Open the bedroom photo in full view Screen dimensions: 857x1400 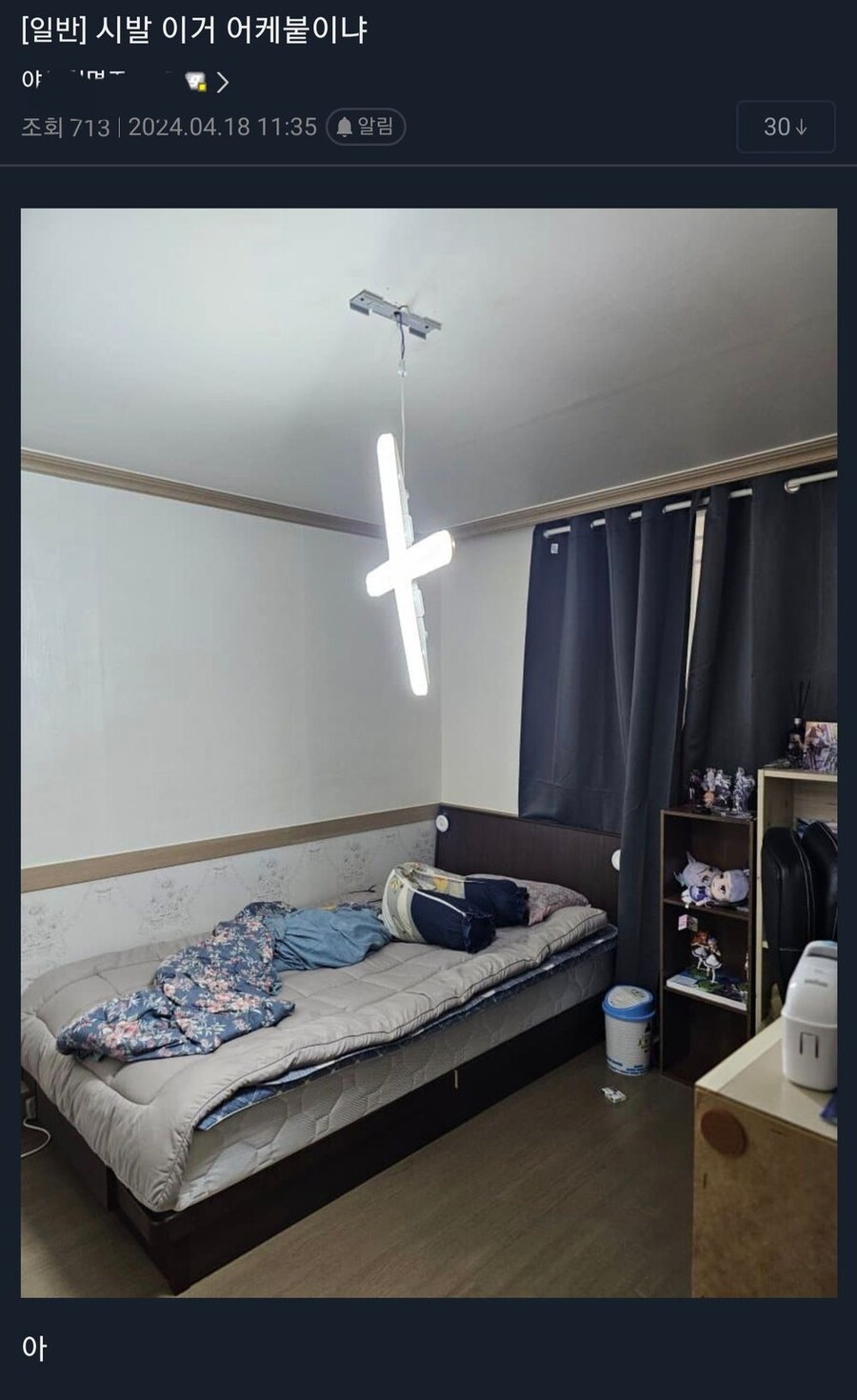point(428,752)
